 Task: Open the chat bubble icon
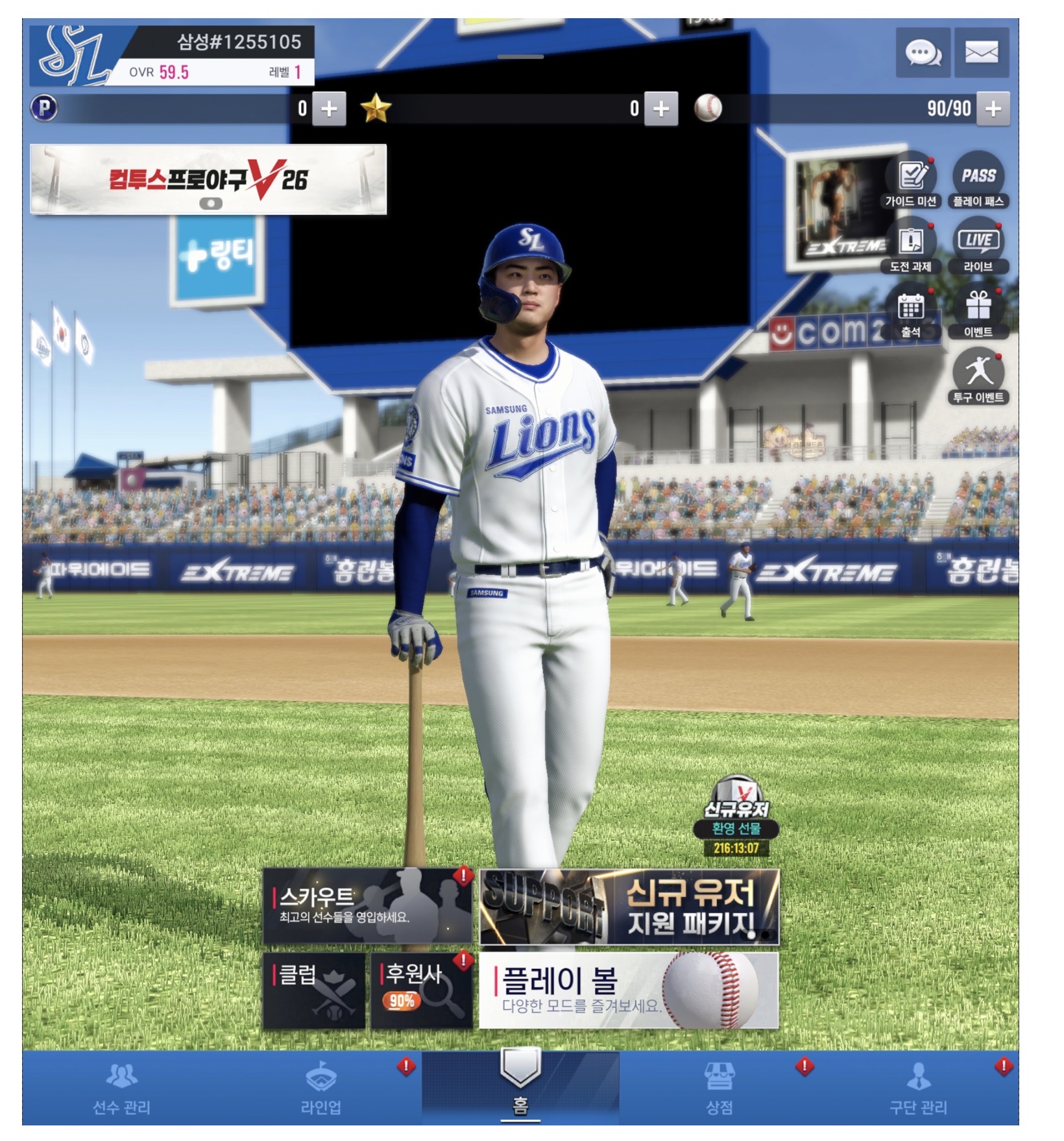point(923,53)
